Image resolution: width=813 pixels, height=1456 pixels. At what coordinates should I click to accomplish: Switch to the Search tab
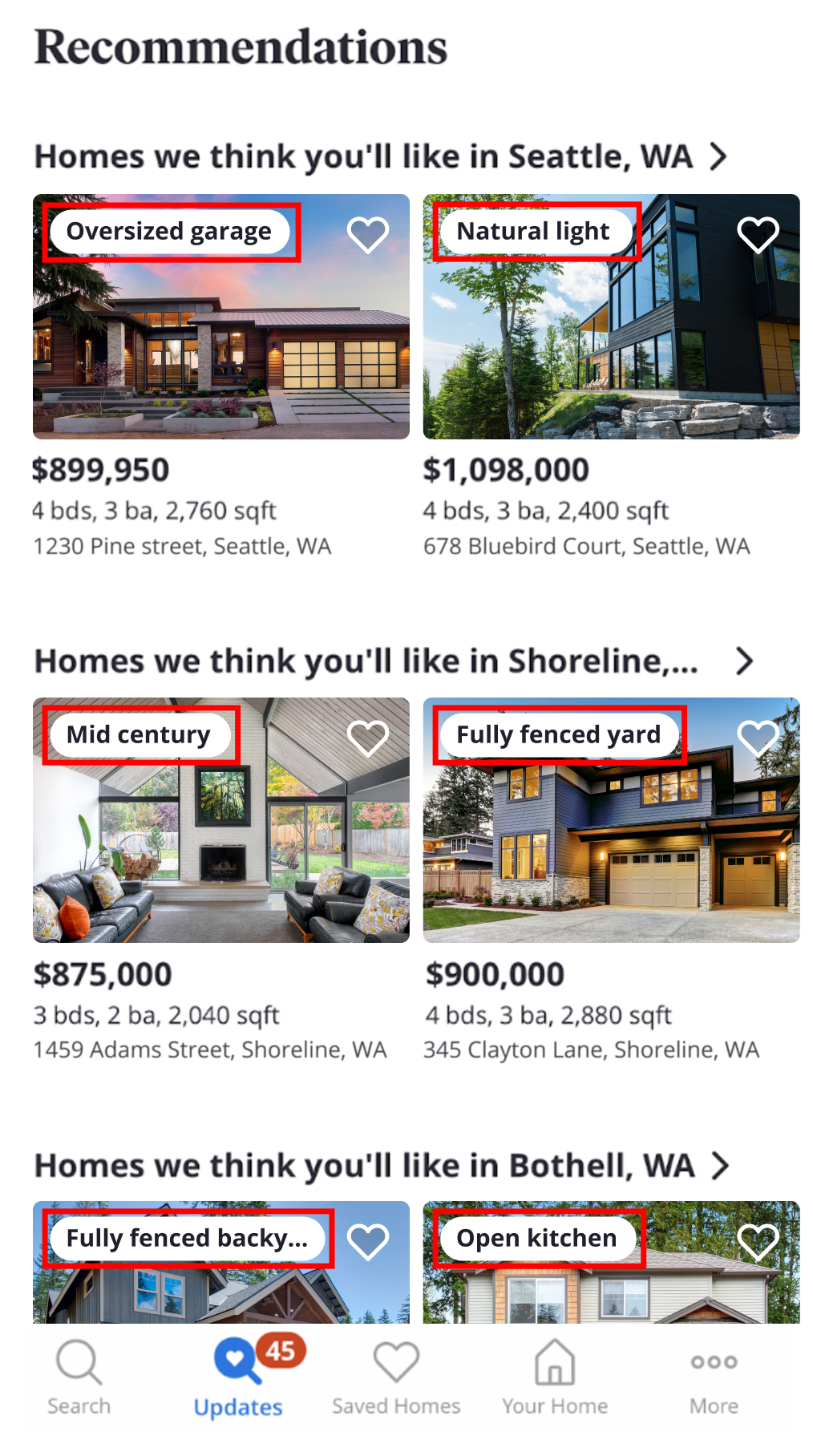pos(79,1377)
